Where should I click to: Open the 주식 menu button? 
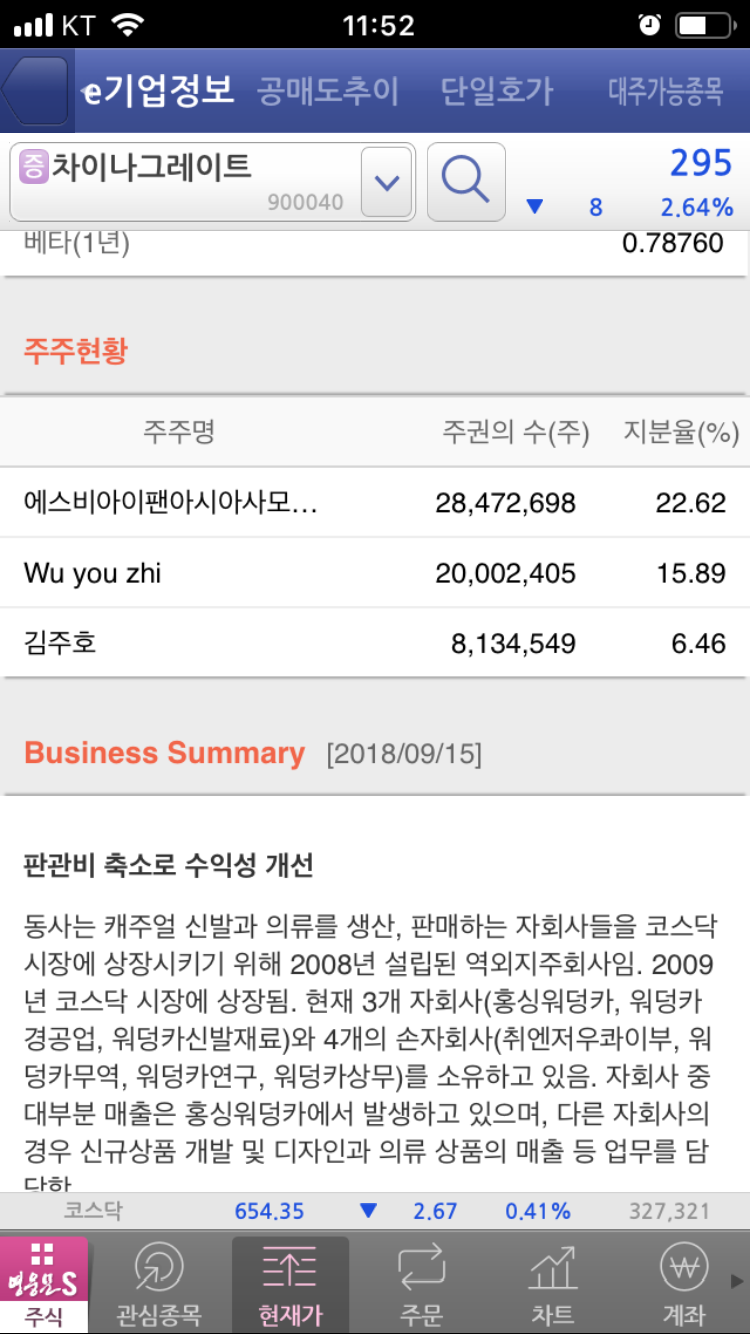pyautogui.click(x=43, y=1284)
